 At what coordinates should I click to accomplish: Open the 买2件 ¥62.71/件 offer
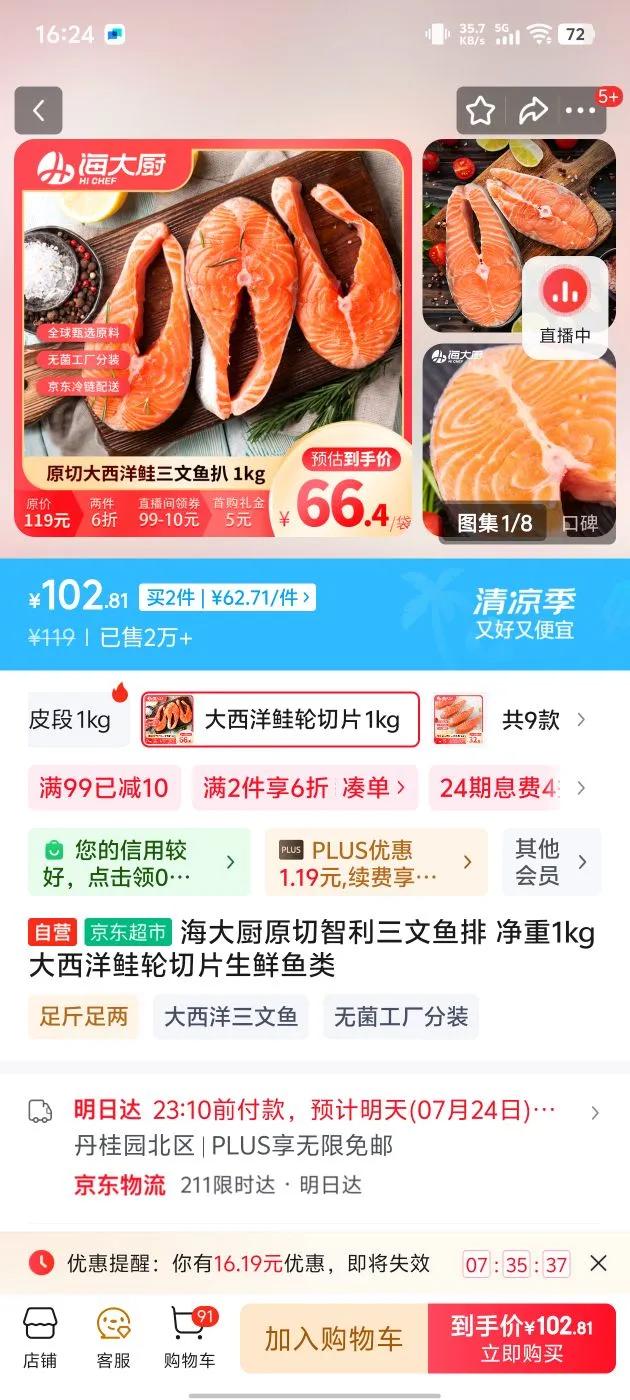coord(227,598)
